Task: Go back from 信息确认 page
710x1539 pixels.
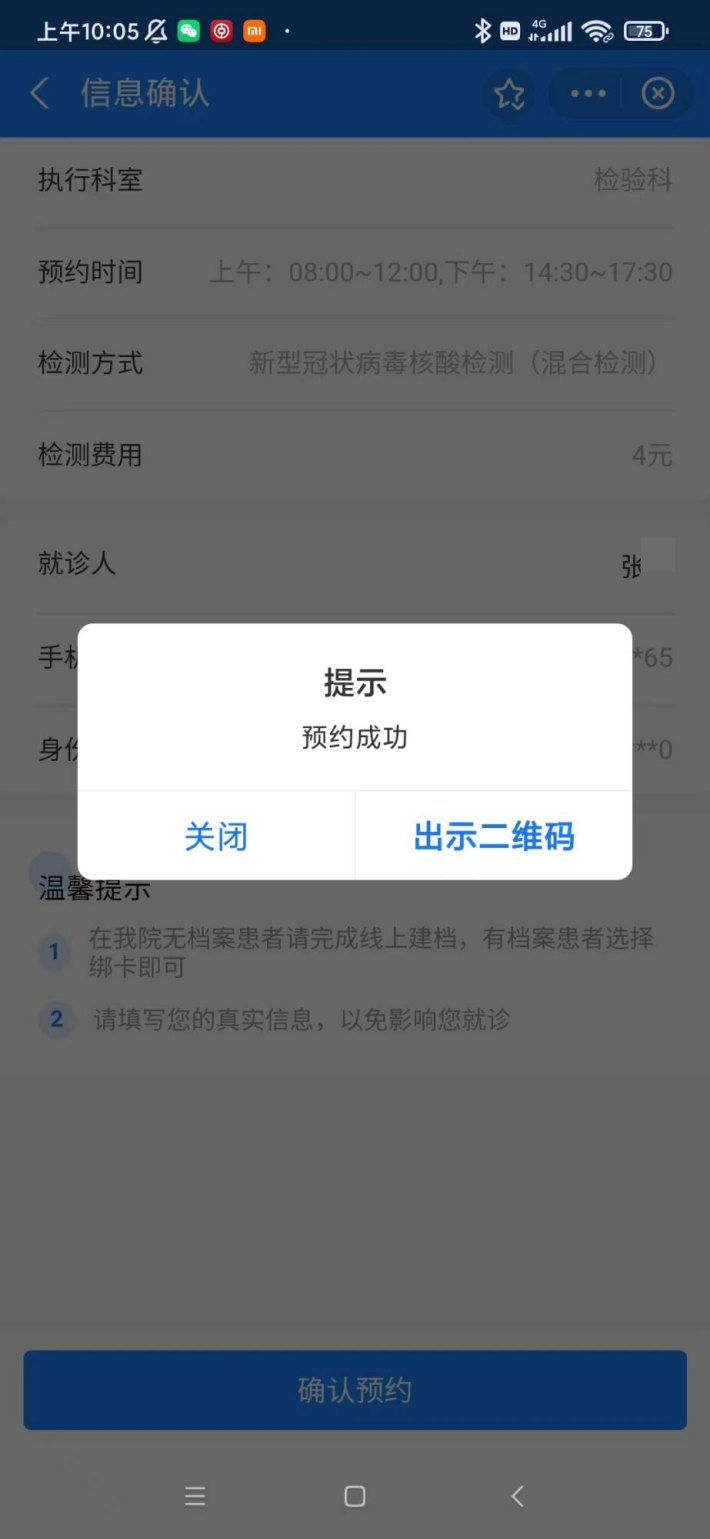Action: (x=40, y=94)
